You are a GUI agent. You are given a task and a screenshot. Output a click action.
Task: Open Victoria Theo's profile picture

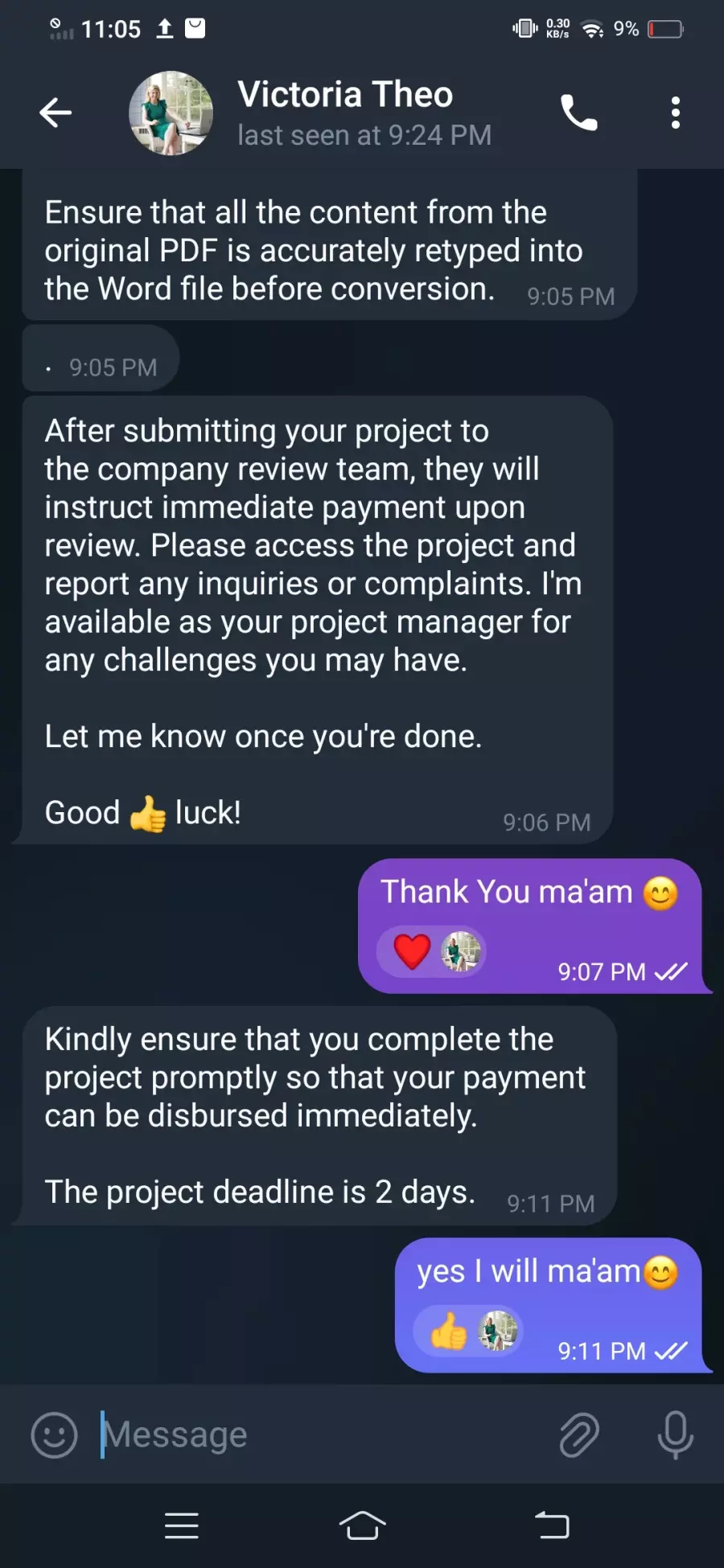click(171, 113)
